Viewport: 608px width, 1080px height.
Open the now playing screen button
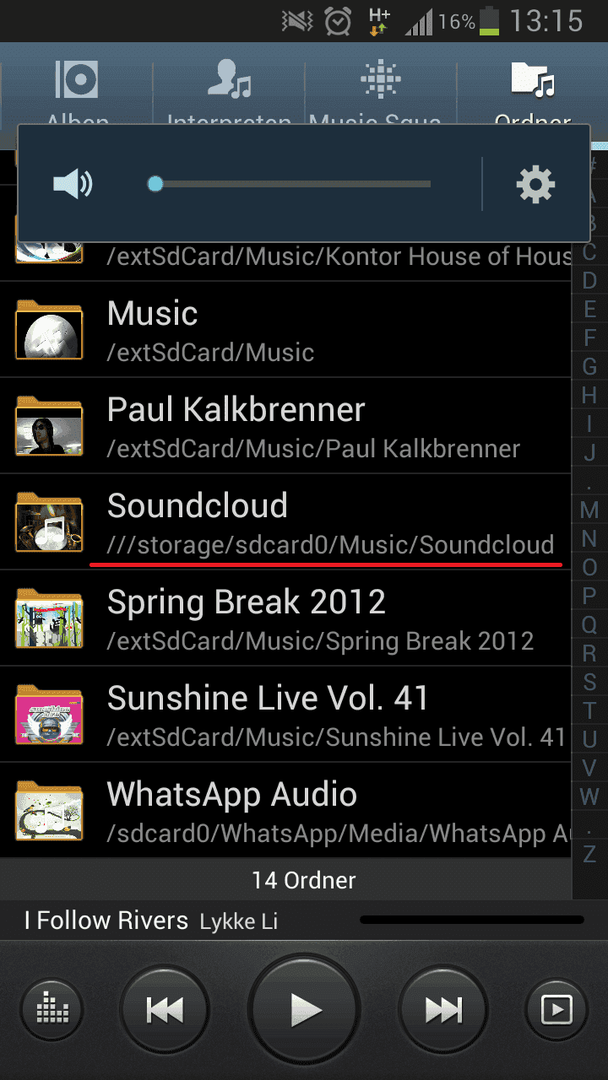(x=556, y=1010)
